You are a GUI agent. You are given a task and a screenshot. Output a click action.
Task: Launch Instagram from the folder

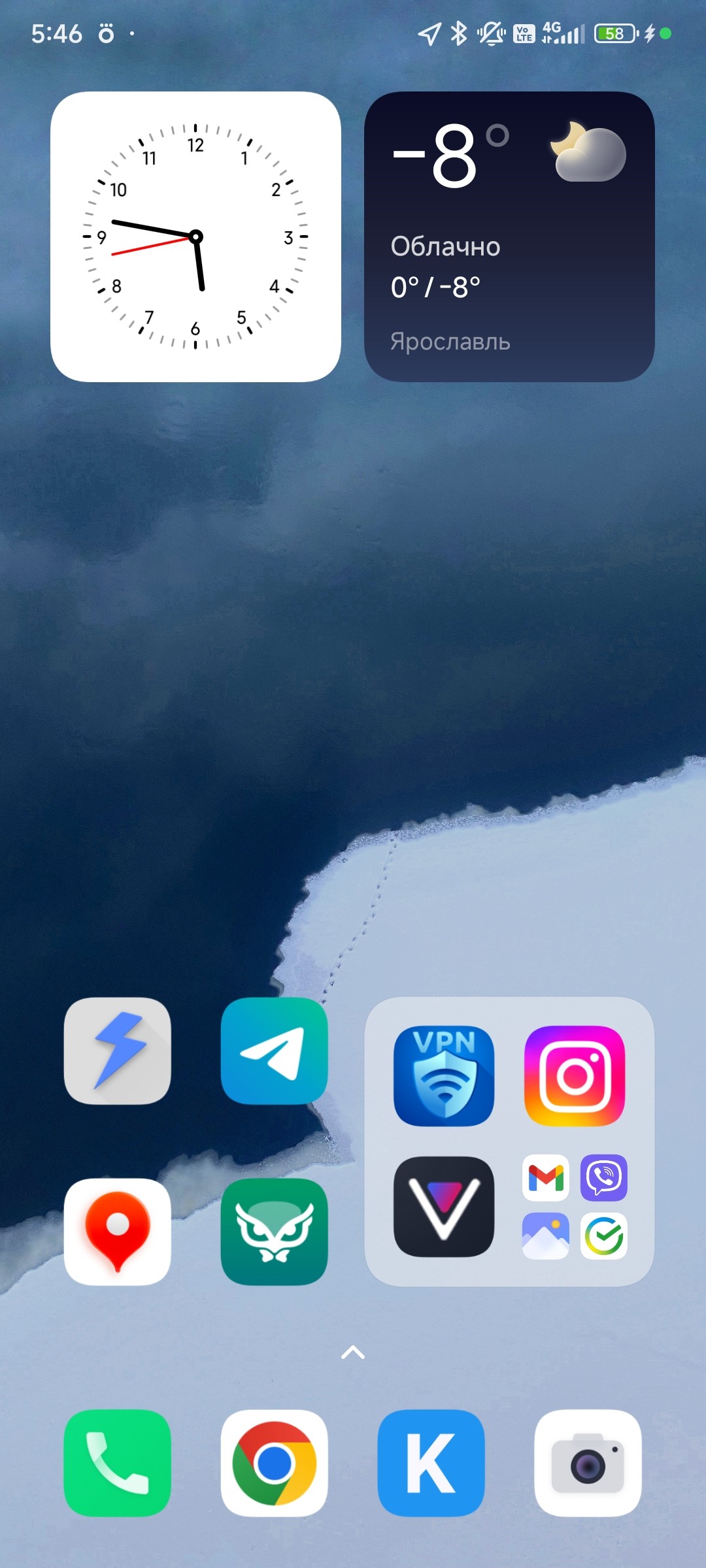[575, 1076]
